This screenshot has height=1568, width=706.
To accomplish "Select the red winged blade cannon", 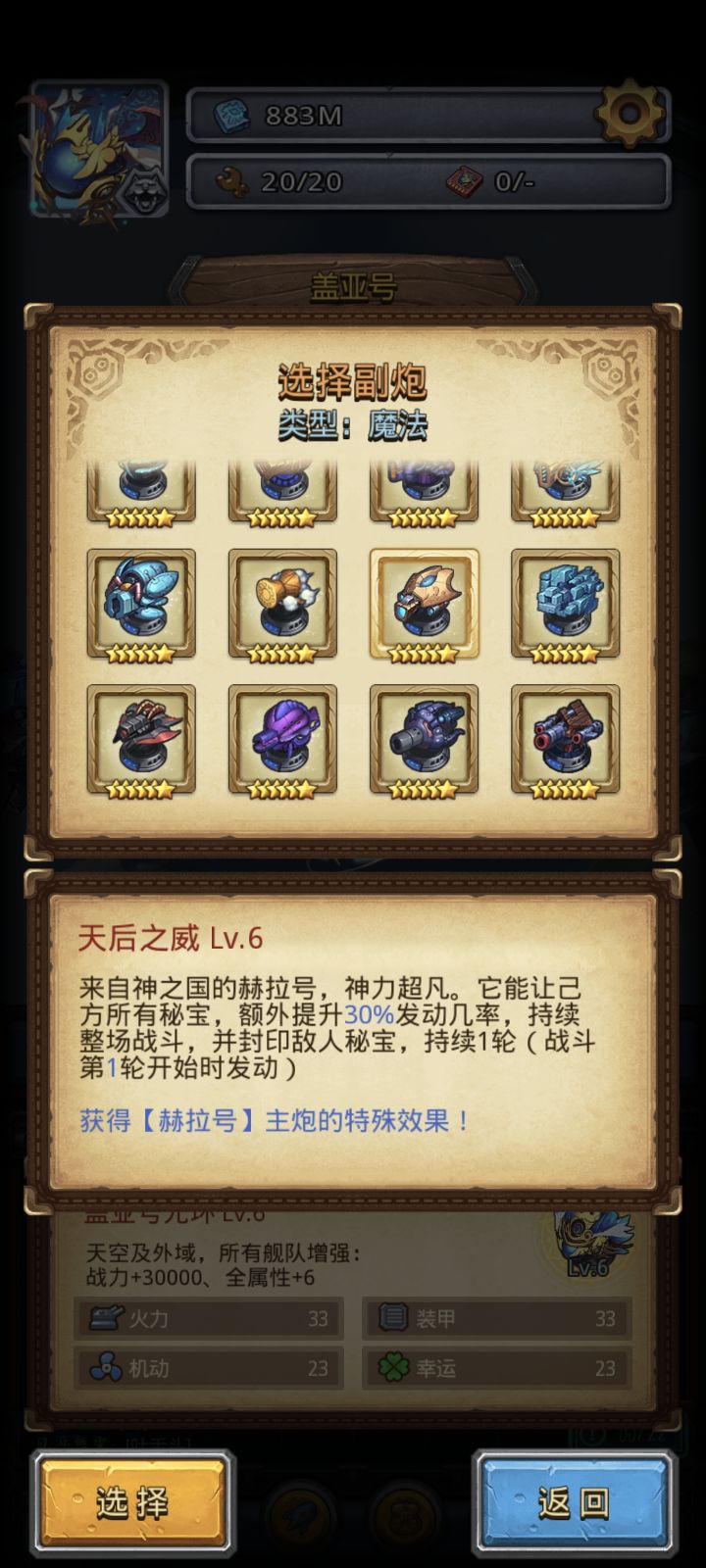I will [x=142, y=740].
